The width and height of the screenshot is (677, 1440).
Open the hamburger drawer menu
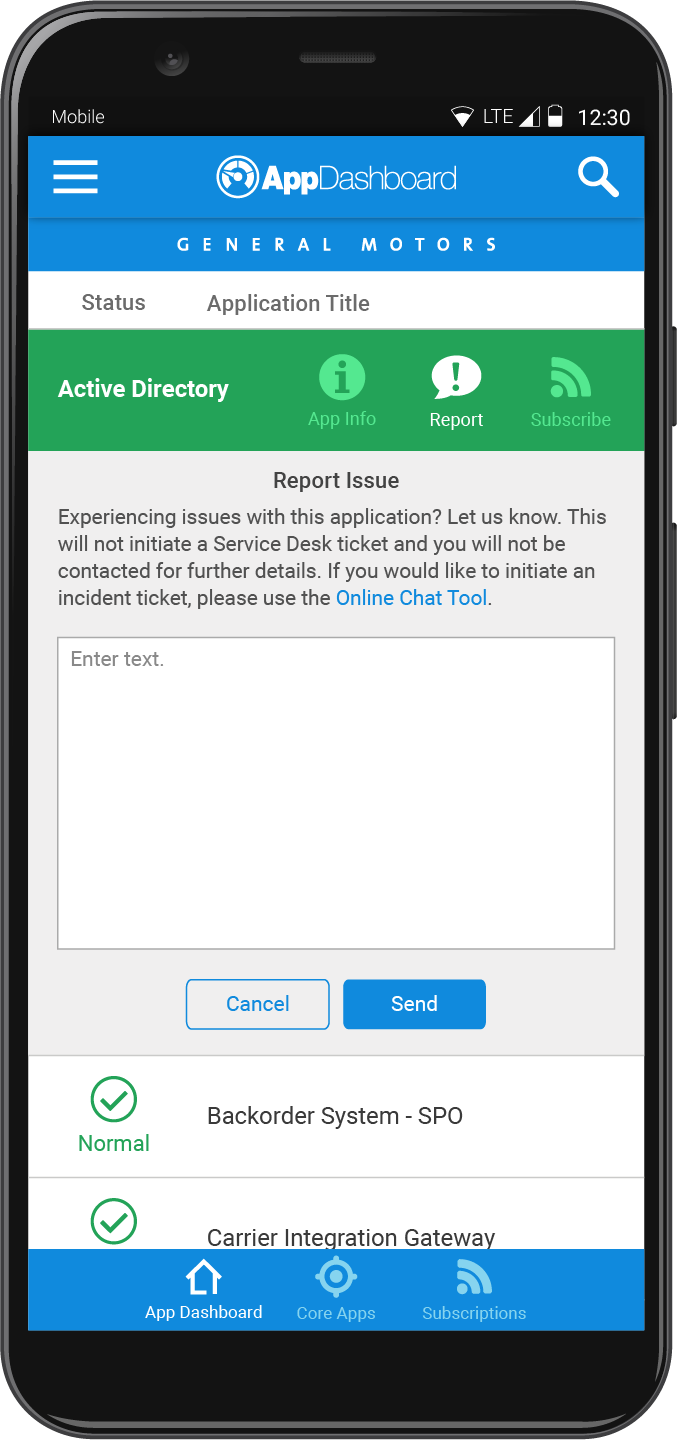[76, 177]
